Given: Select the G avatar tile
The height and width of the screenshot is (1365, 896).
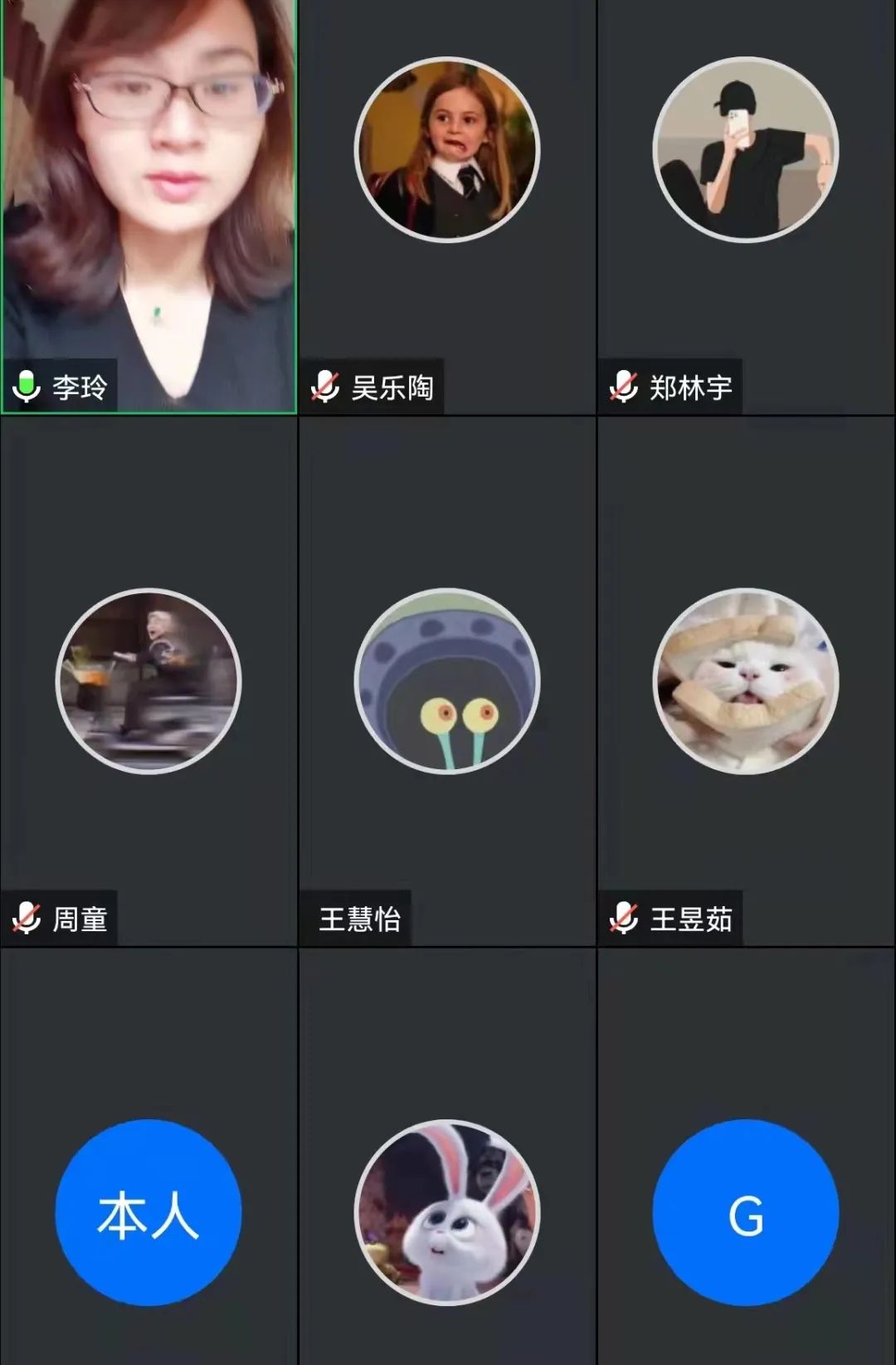Looking at the screenshot, I should [746, 1211].
